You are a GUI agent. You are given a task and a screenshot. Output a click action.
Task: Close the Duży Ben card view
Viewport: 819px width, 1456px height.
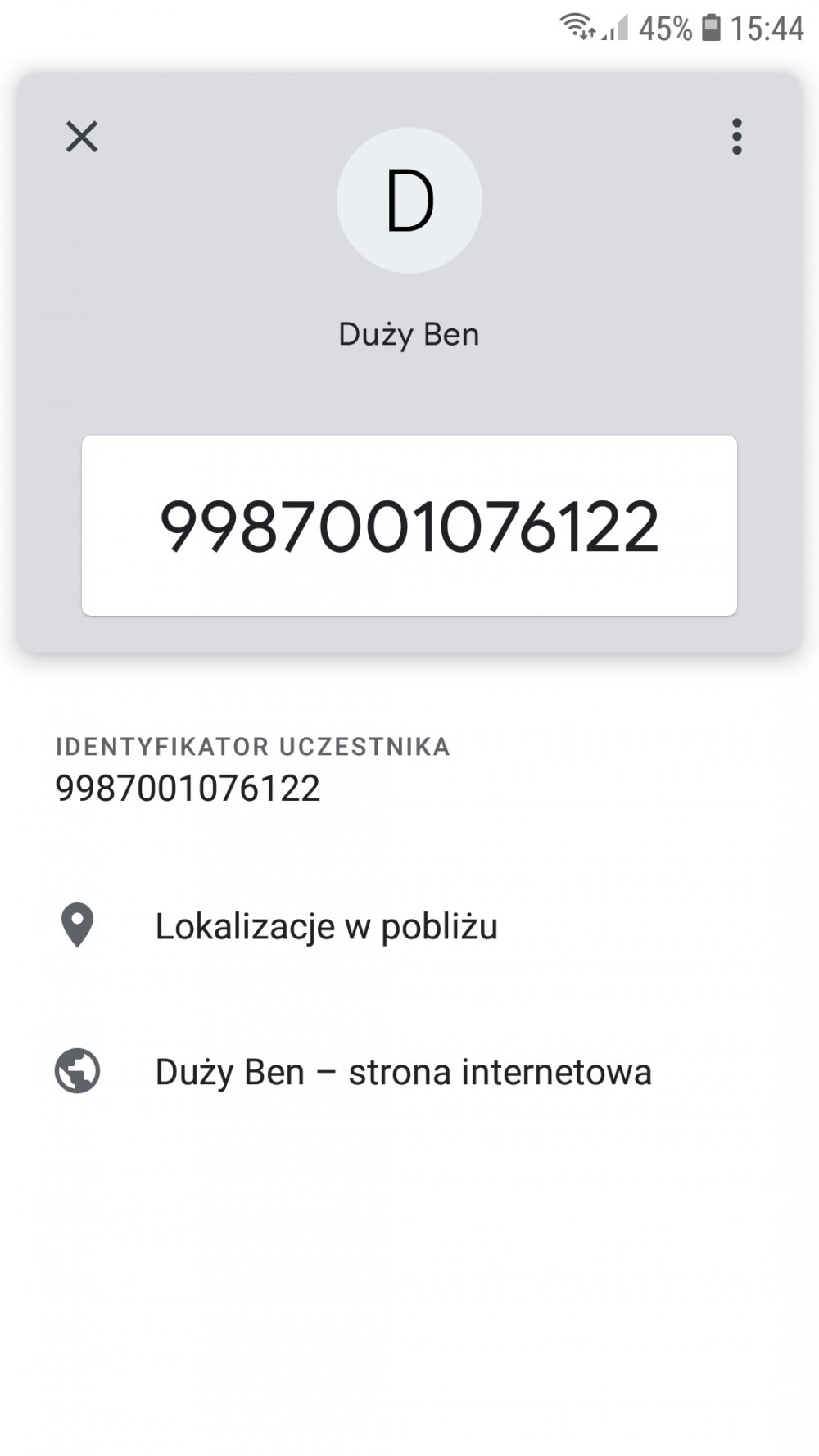(82, 137)
